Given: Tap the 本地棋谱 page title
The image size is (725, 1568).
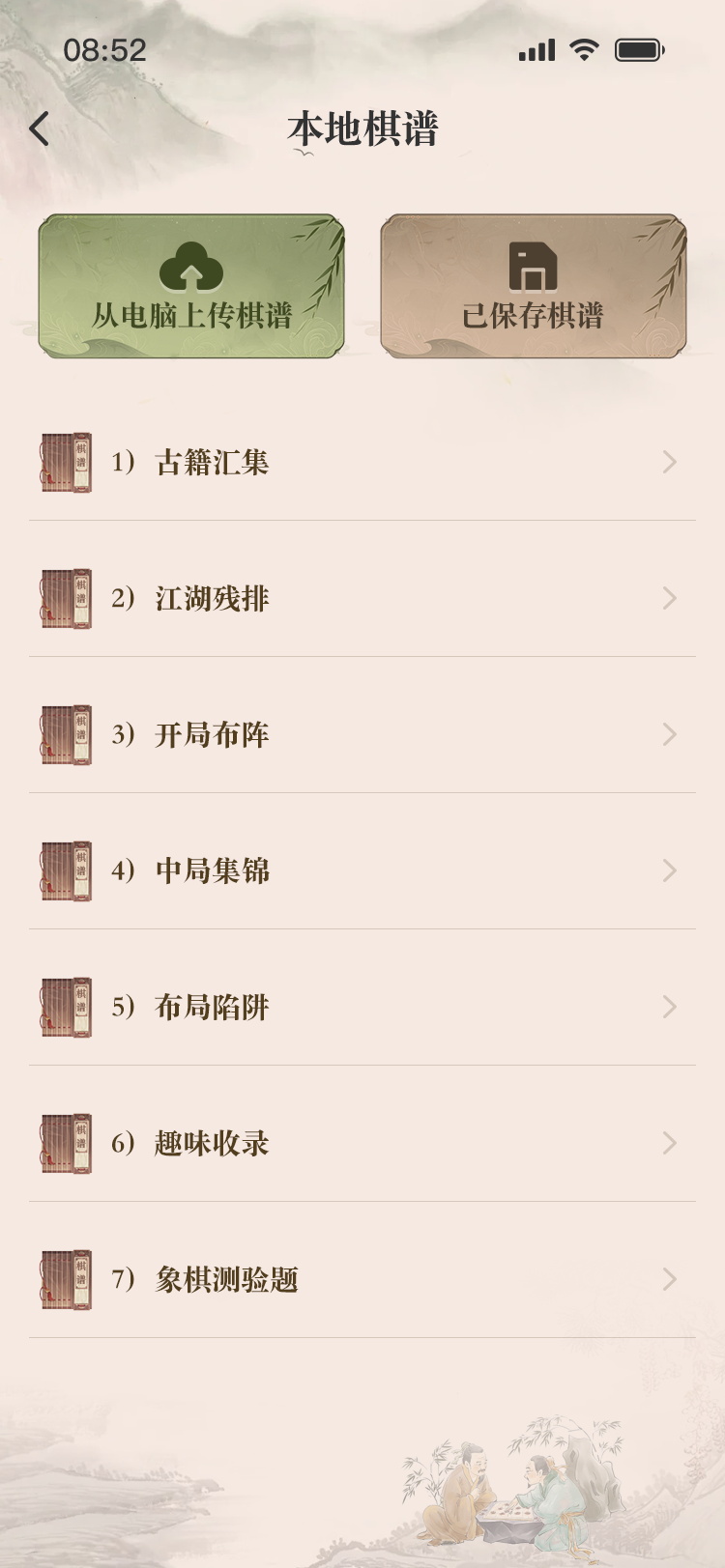Looking at the screenshot, I should click(362, 127).
